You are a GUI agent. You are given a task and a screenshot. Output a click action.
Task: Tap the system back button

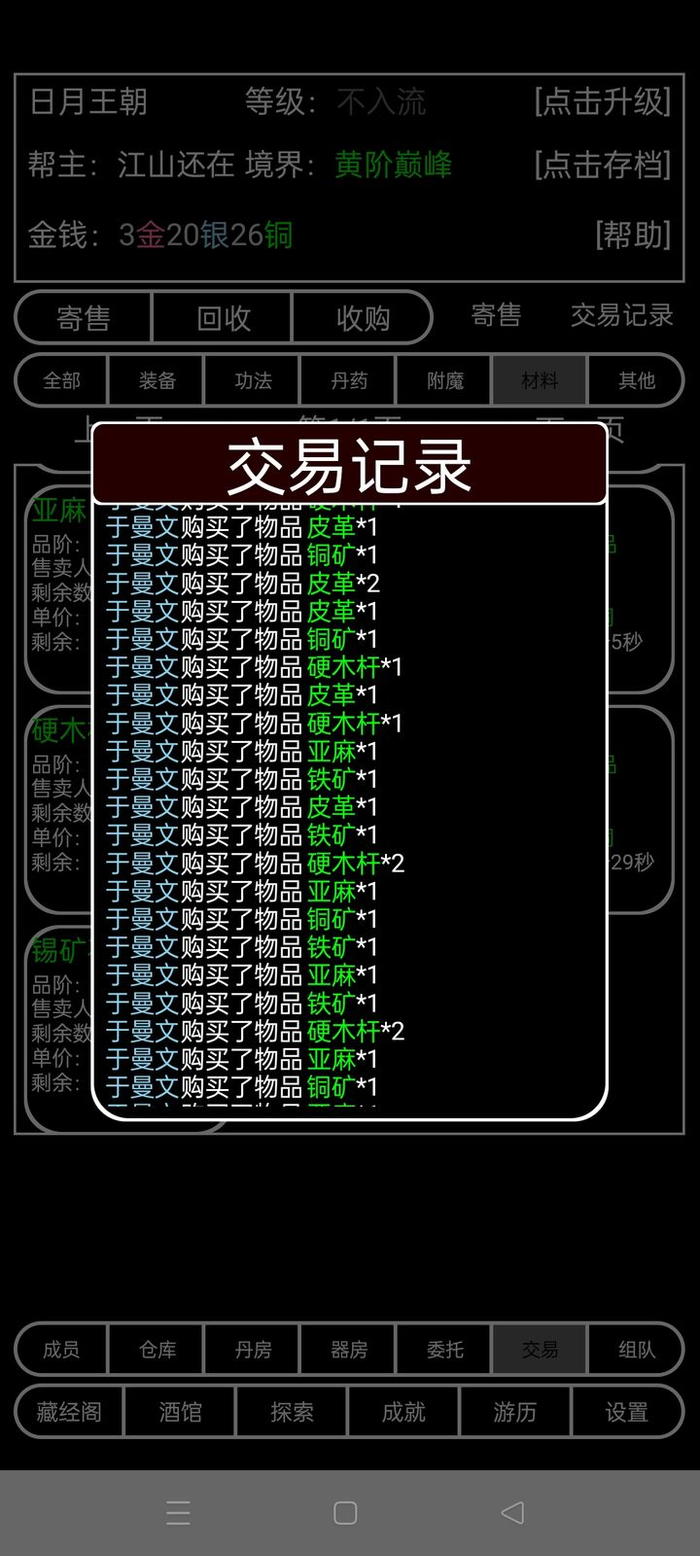tap(512, 1512)
